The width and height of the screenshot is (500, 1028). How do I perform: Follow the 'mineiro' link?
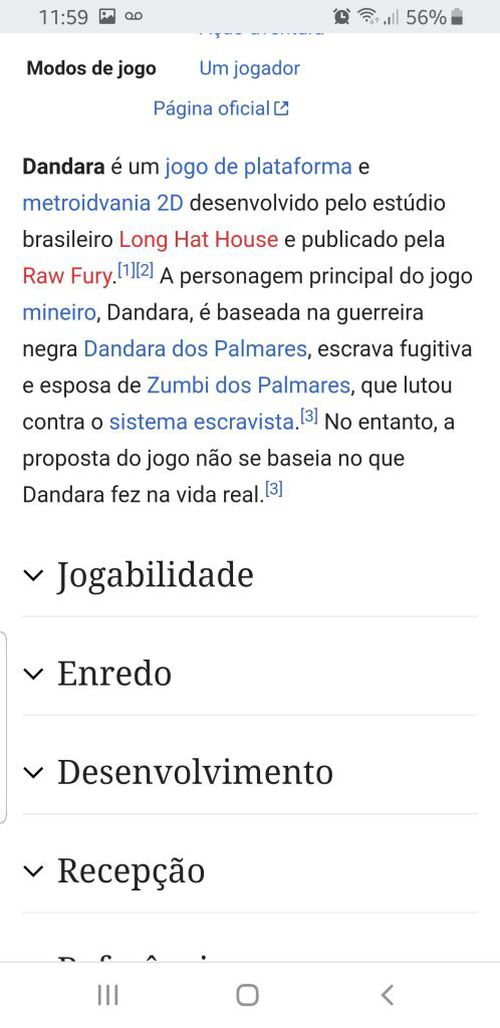[x=59, y=313]
